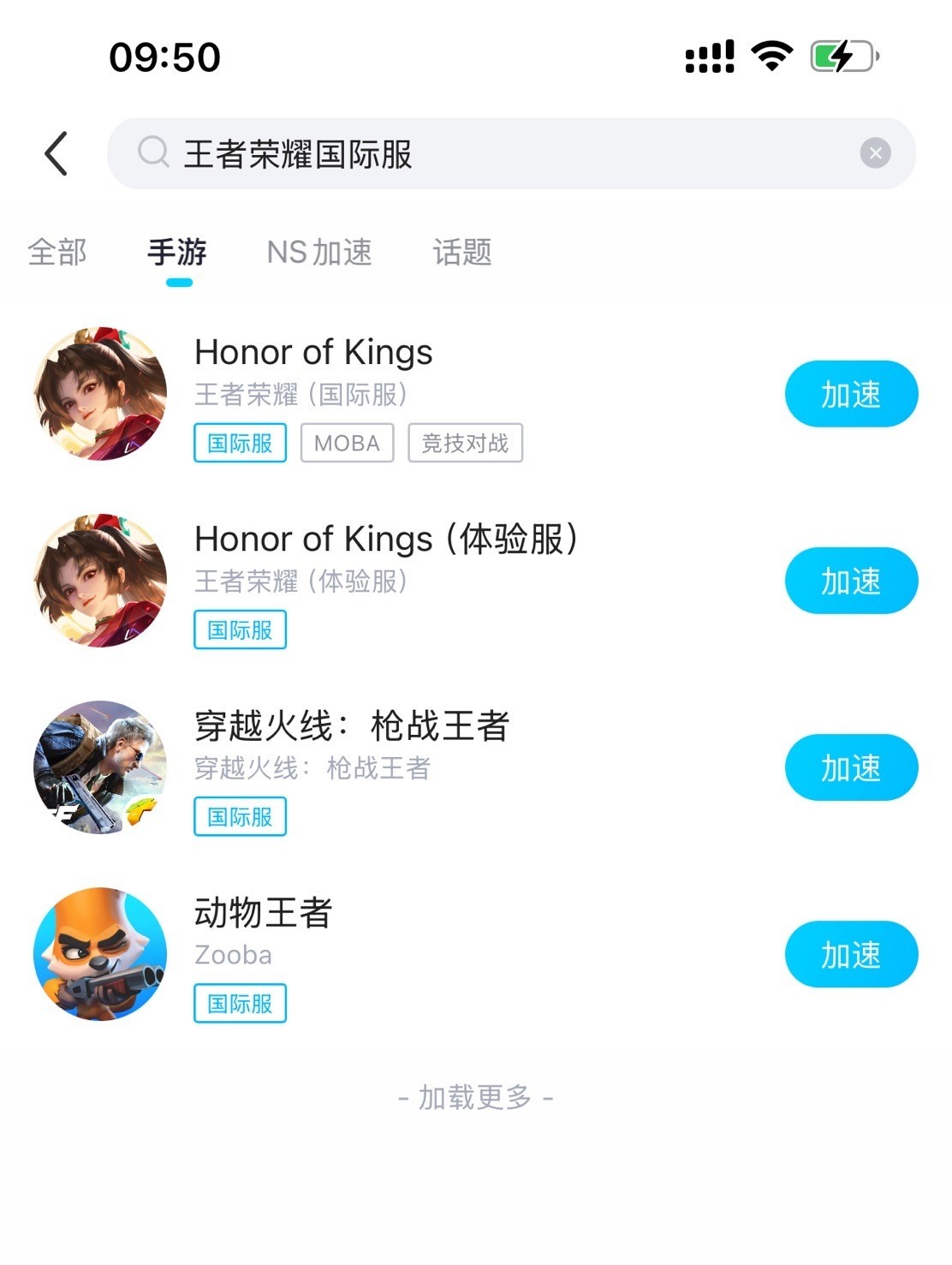Go back using the back arrow
Image resolution: width=952 pixels, height=1265 pixels.
(57, 154)
